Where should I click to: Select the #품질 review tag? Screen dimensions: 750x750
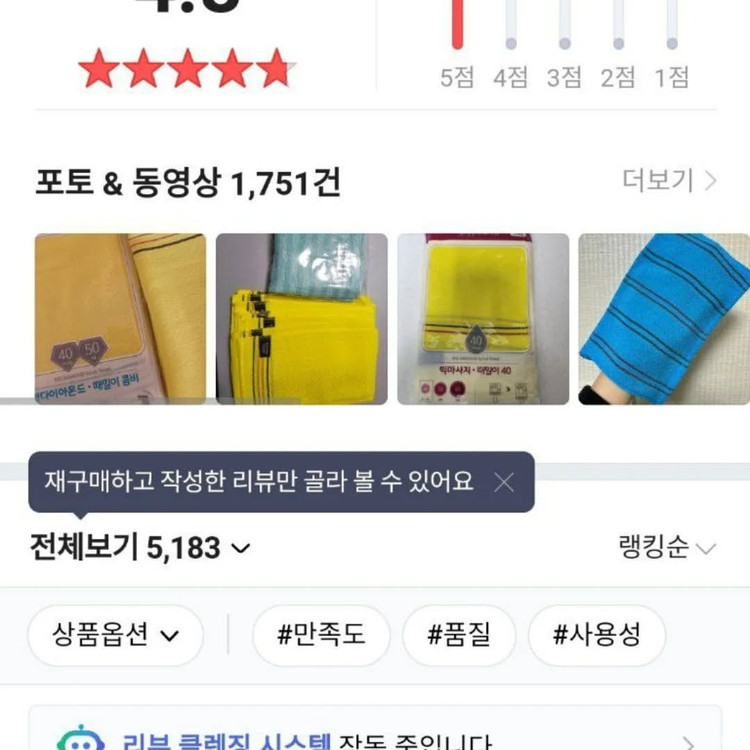pyautogui.click(x=459, y=635)
